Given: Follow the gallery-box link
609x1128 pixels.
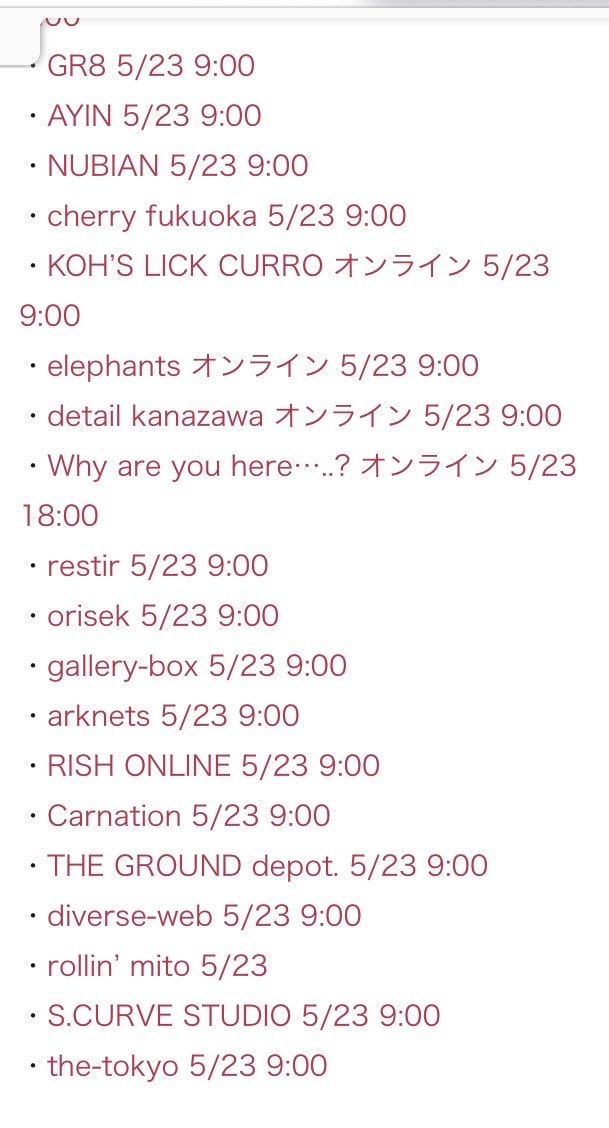Looking at the screenshot, I should (x=197, y=666).
